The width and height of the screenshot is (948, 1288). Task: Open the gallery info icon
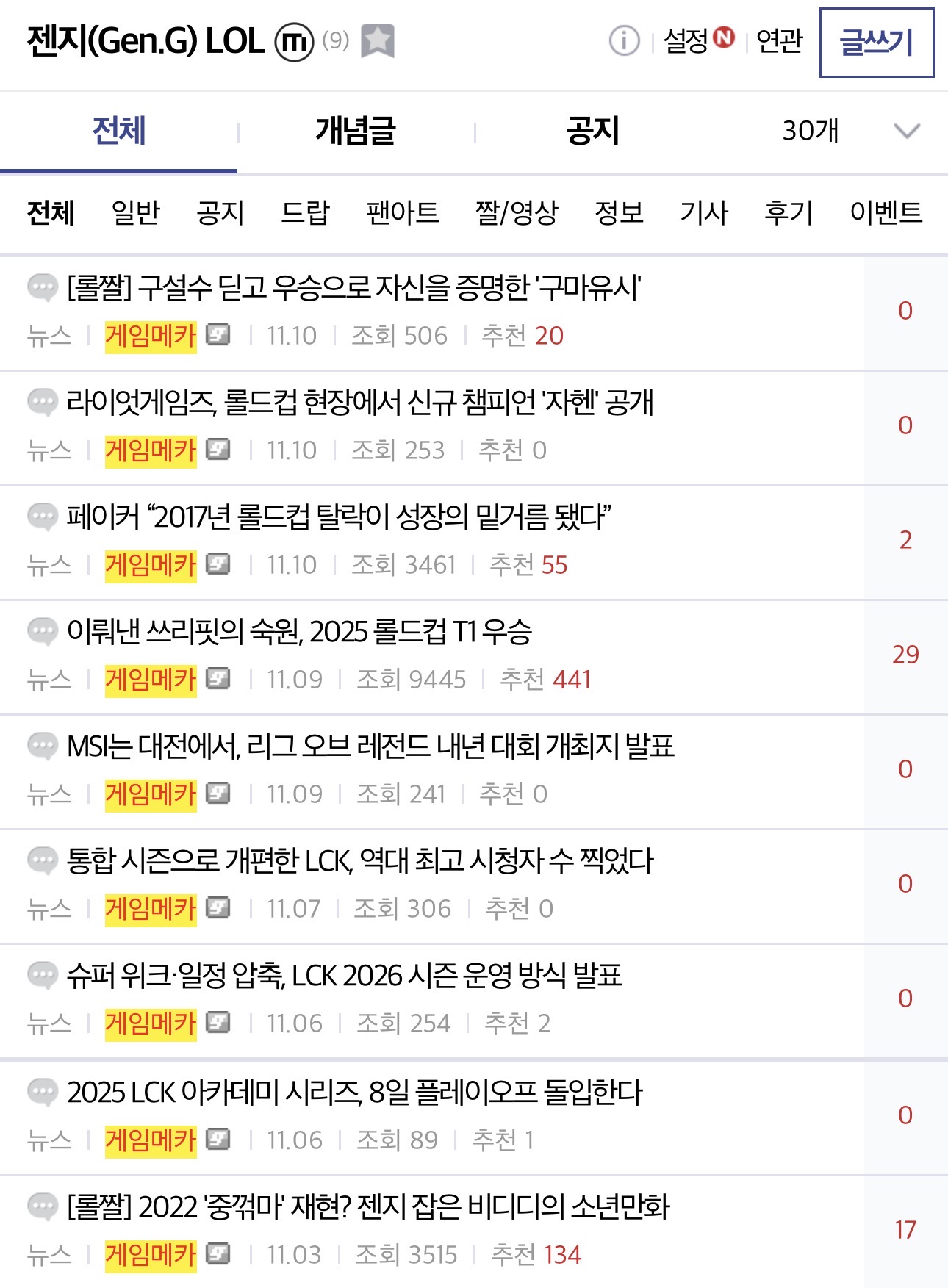tap(624, 41)
